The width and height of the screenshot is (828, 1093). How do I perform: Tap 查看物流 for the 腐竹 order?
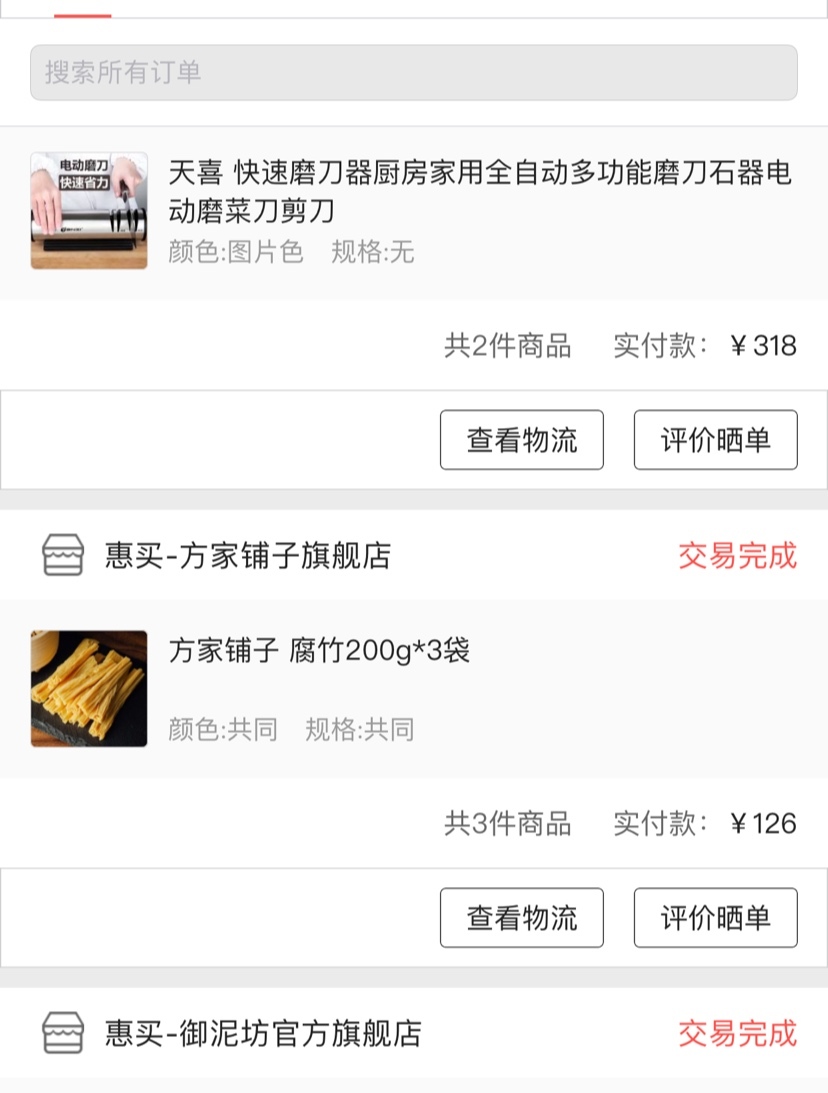pos(521,918)
